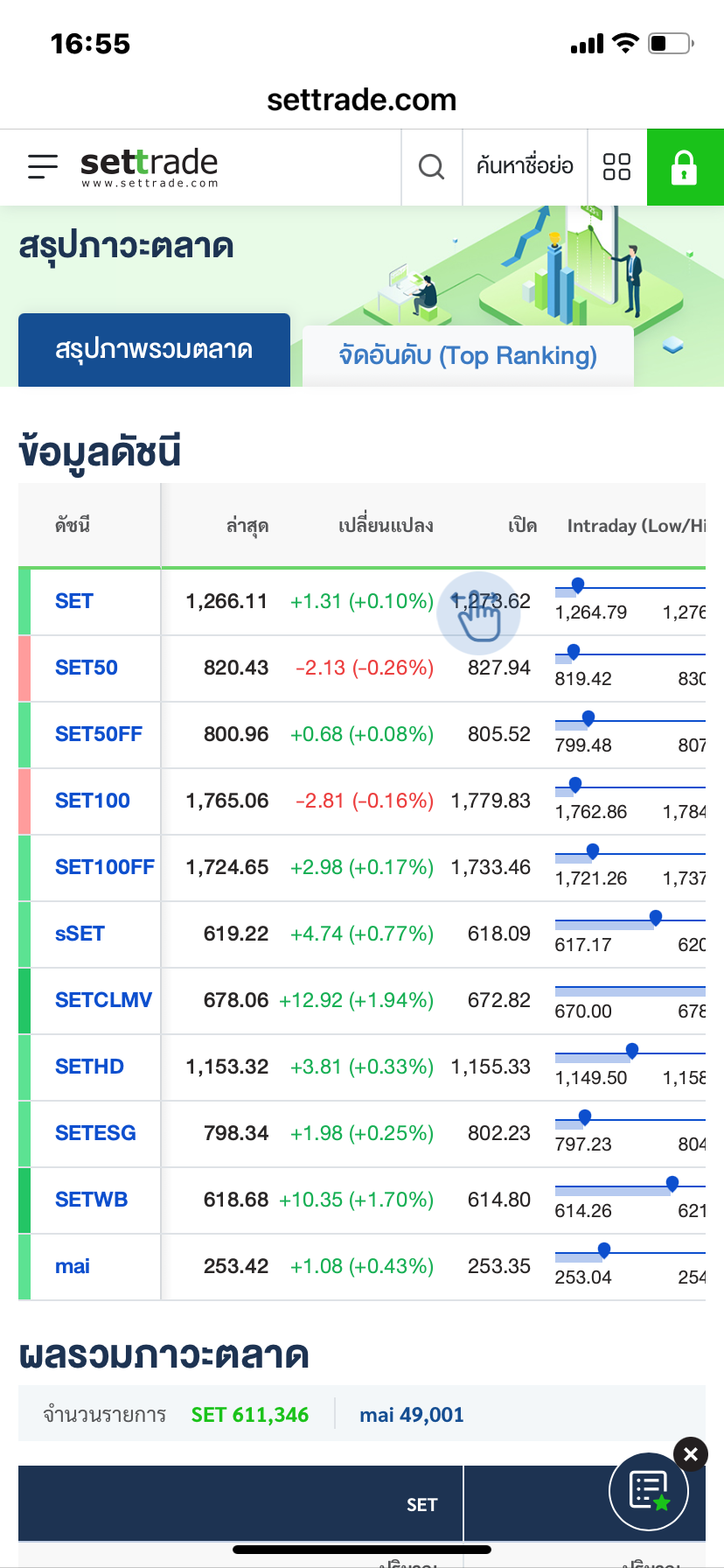724x1568 pixels.
Task: View the SETCLMV index
Action: 103,1000
